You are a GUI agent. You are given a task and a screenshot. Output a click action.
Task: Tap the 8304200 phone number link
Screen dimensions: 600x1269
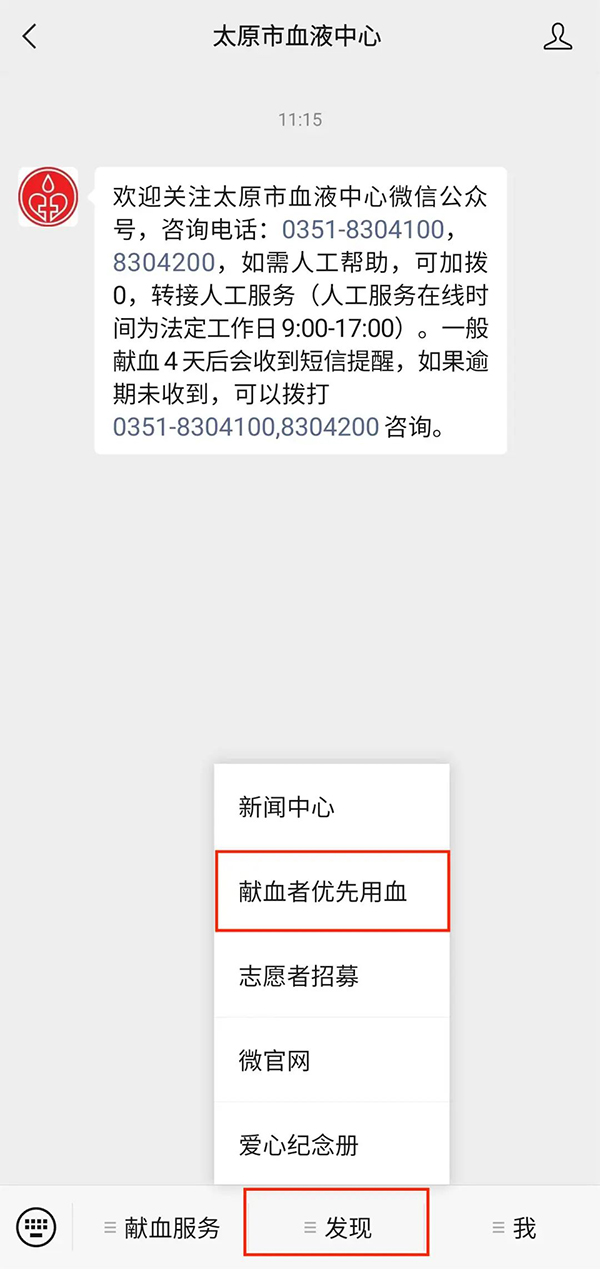[164, 262]
